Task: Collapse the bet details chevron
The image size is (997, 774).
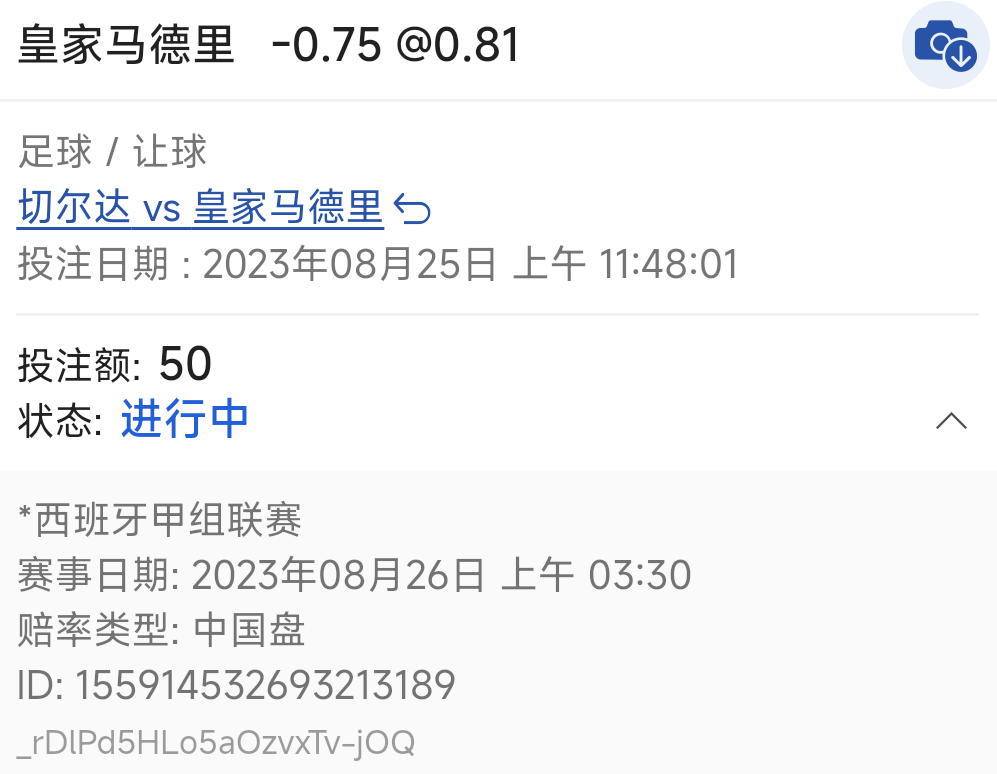Action: [951, 421]
